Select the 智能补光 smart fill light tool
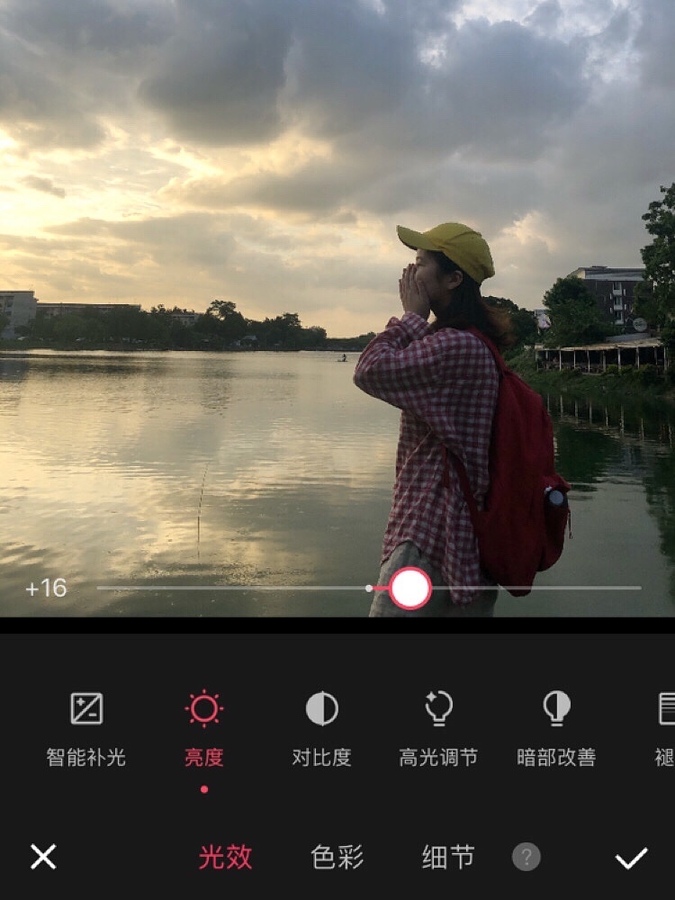Viewport: 675px width, 900px height. point(86,727)
